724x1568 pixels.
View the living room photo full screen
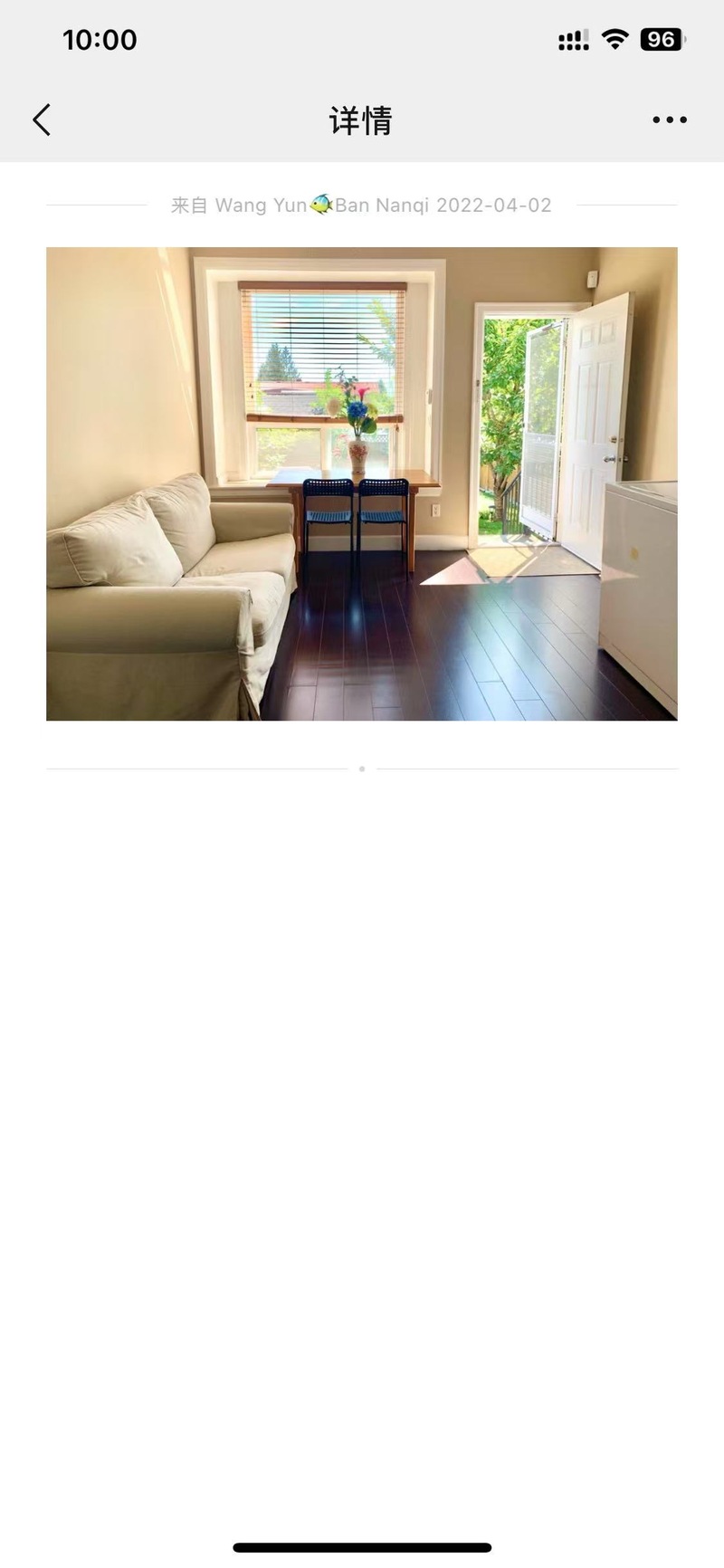tap(362, 483)
